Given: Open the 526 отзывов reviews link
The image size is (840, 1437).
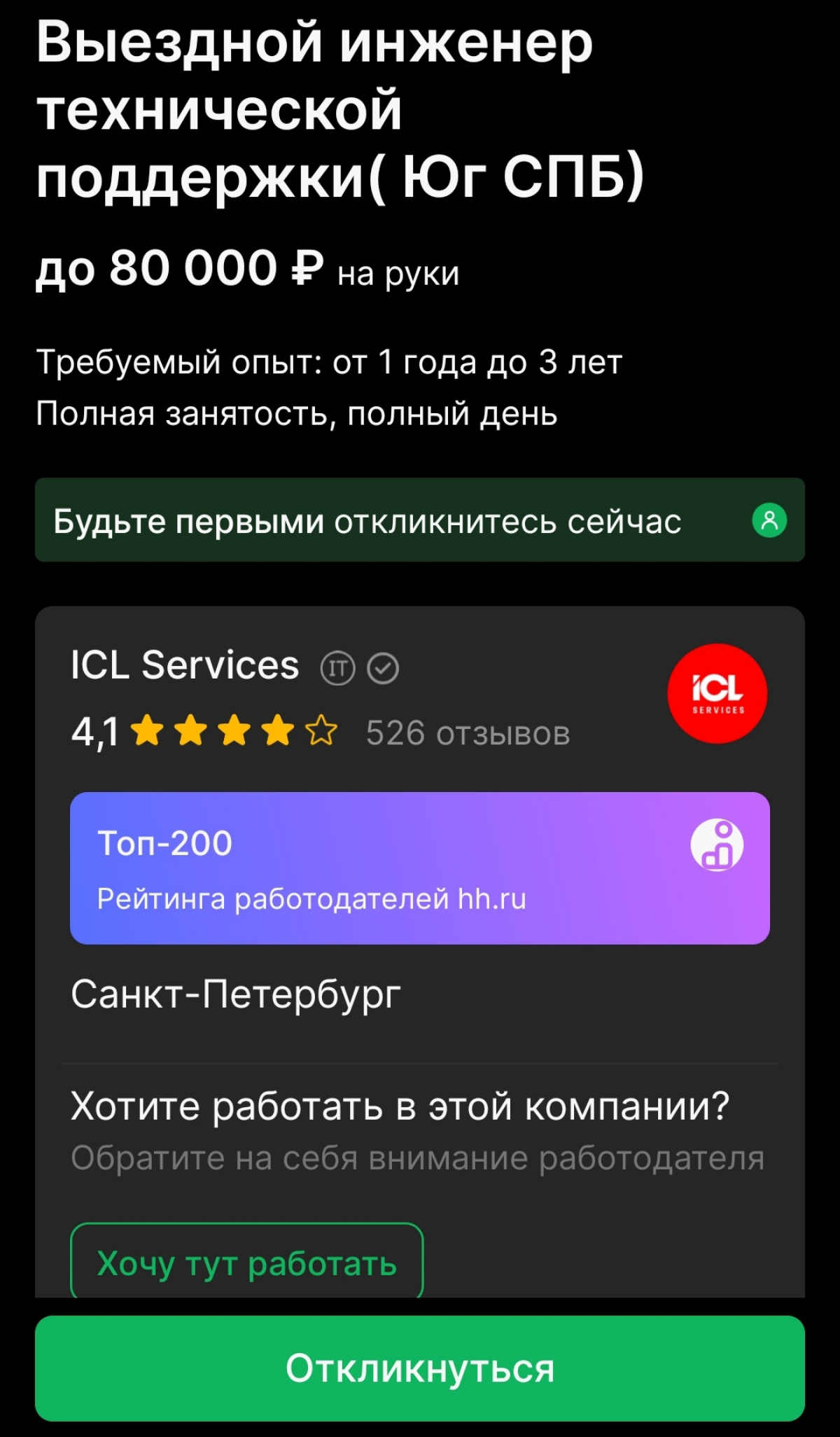Looking at the screenshot, I should pos(468,733).
